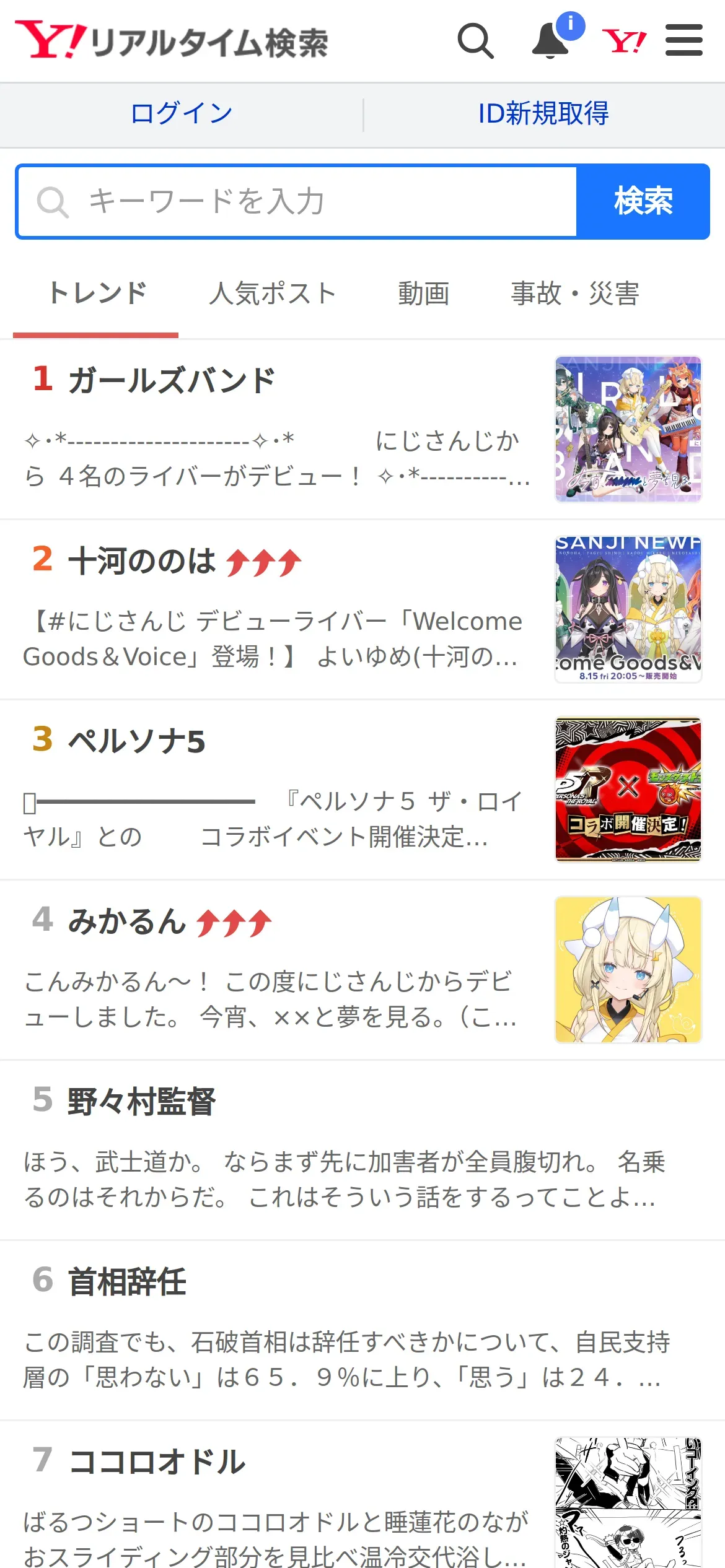
Task: Switch to the 人気ポスト tab
Action: (272, 294)
